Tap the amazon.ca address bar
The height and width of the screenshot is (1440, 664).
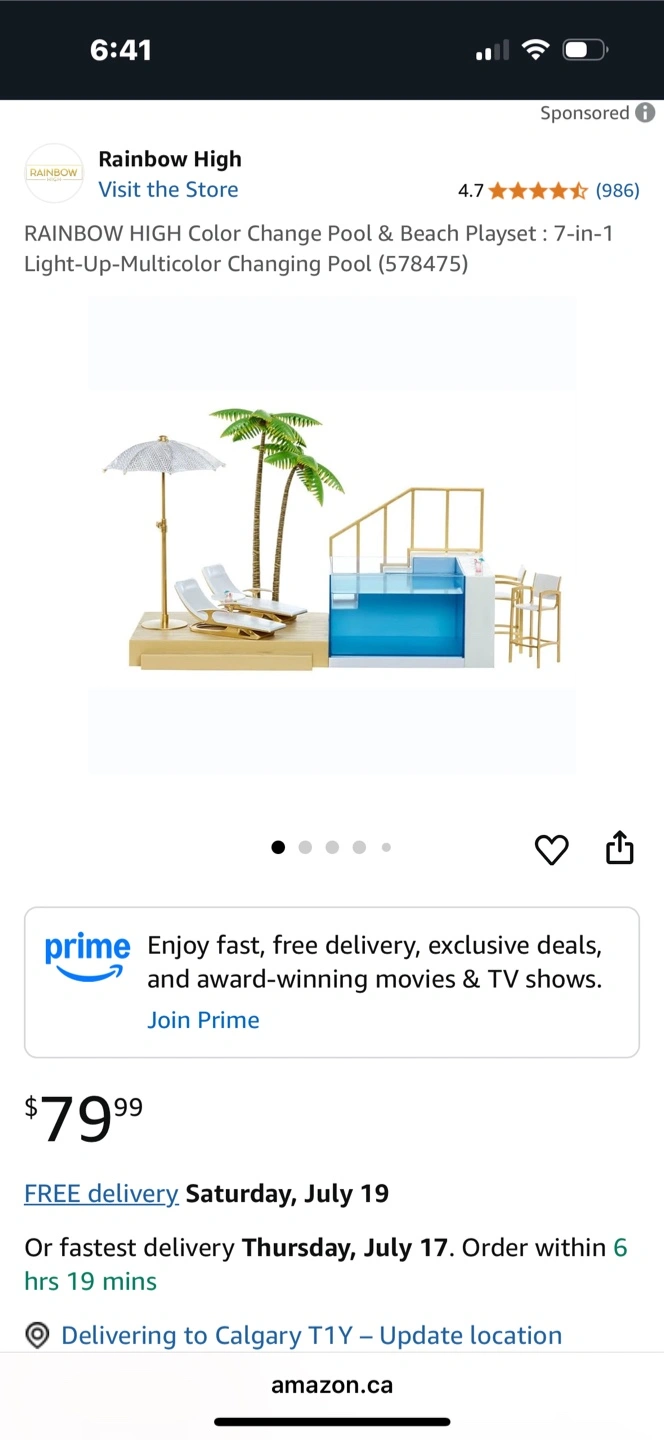(x=332, y=1385)
